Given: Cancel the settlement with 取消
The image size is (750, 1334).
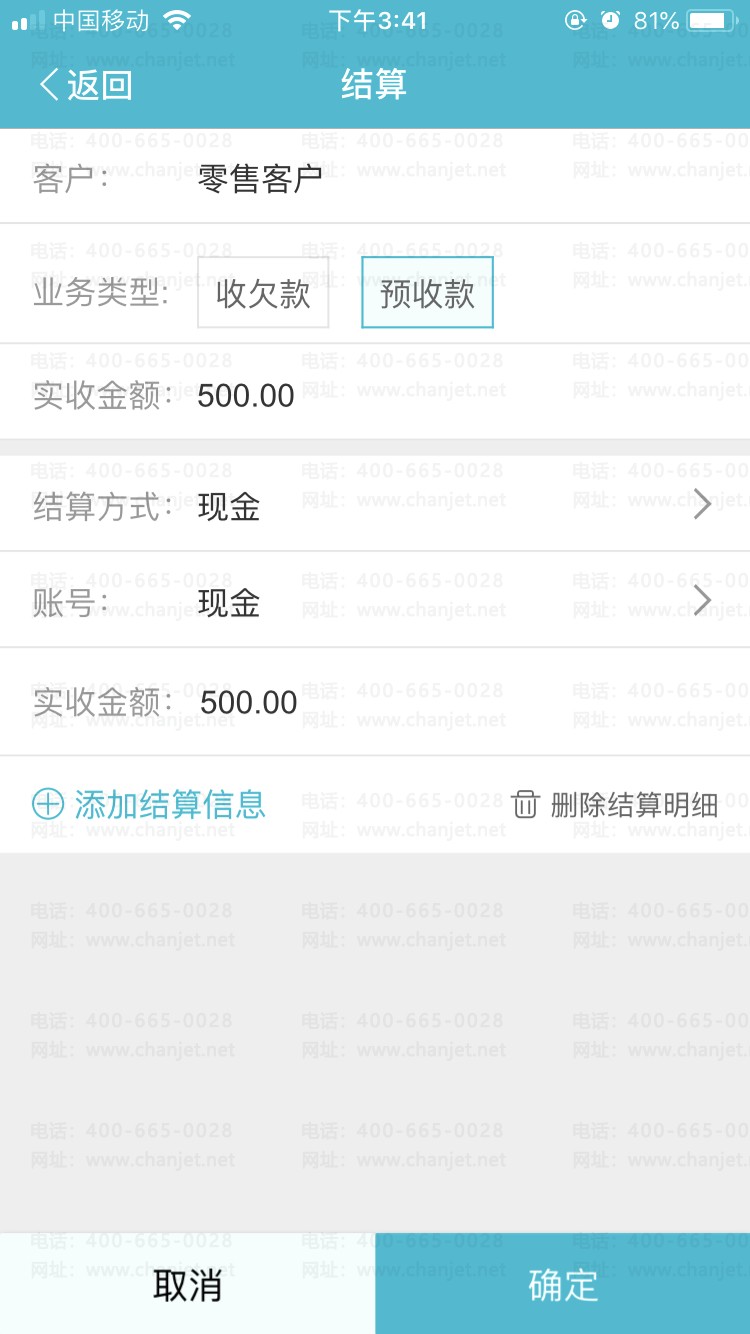Looking at the screenshot, I should tap(187, 1290).
